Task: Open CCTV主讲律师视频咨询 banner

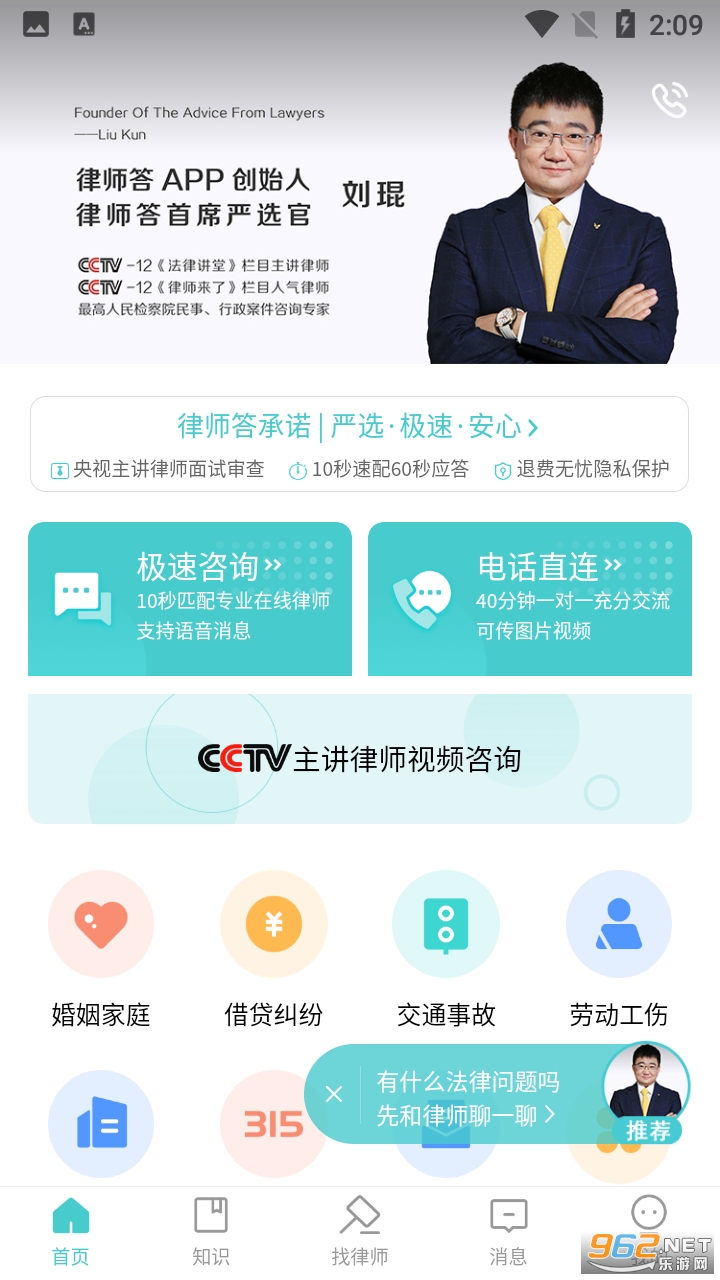Action: pos(360,759)
